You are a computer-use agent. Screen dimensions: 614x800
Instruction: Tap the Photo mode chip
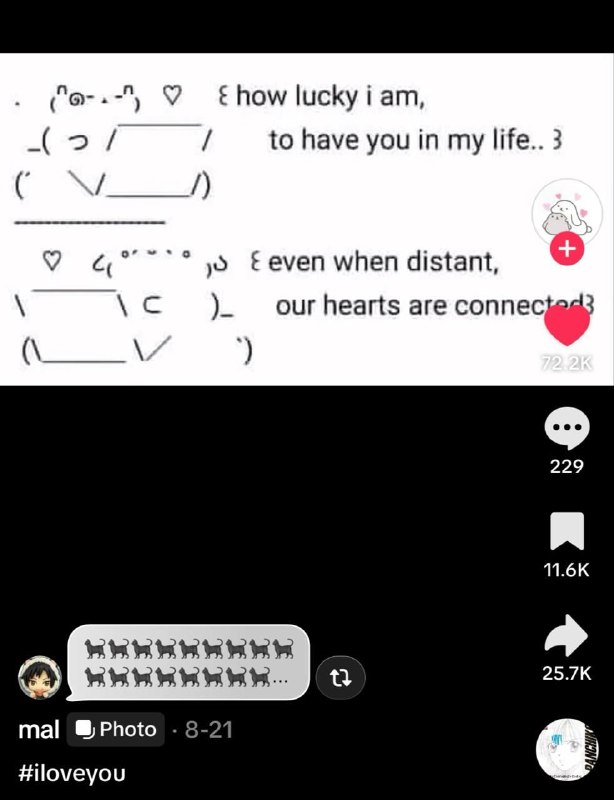point(115,730)
